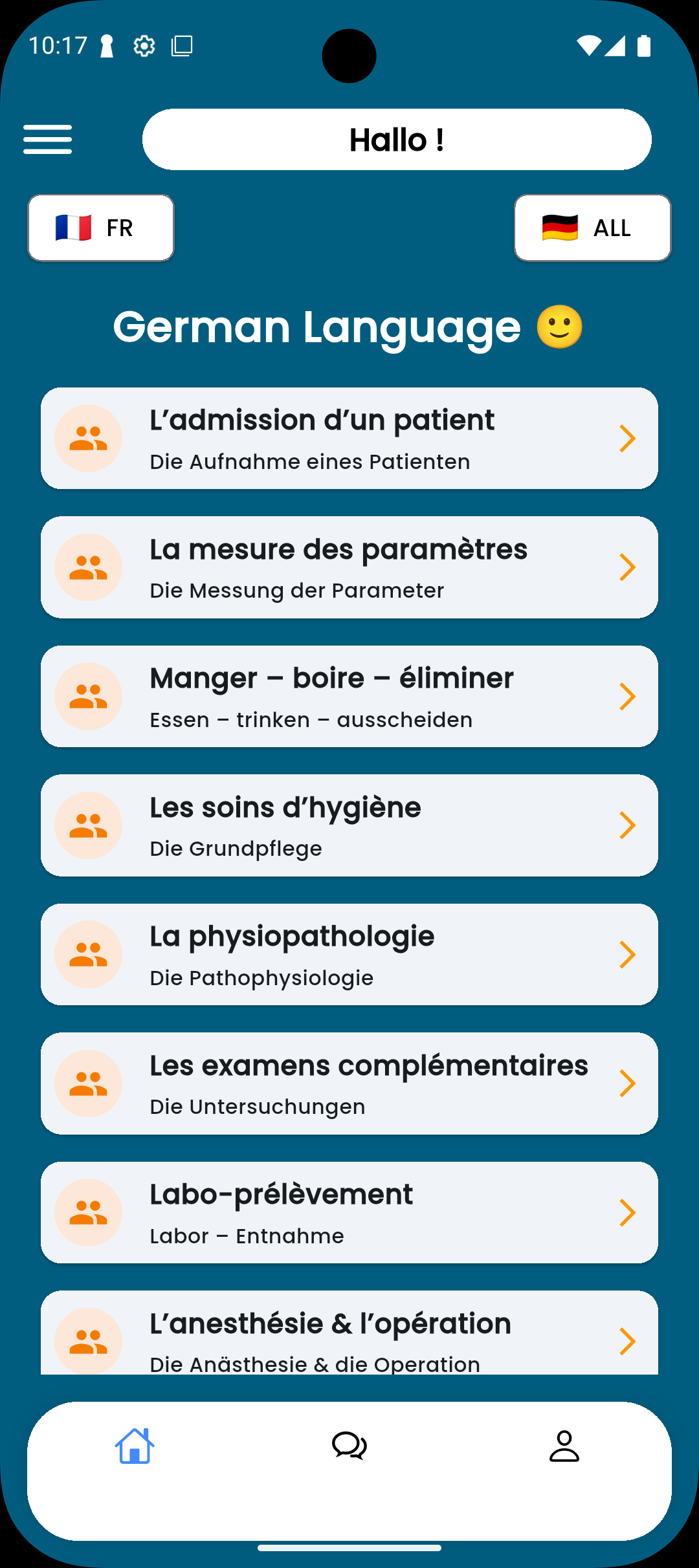Open L'anesthésie & l'opération lesson

(349, 1339)
